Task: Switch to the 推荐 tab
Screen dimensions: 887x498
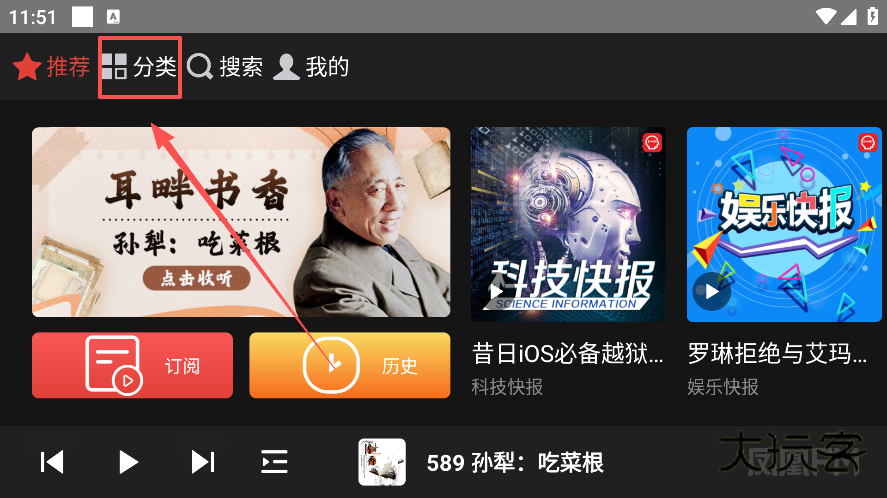Action: pos(52,67)
